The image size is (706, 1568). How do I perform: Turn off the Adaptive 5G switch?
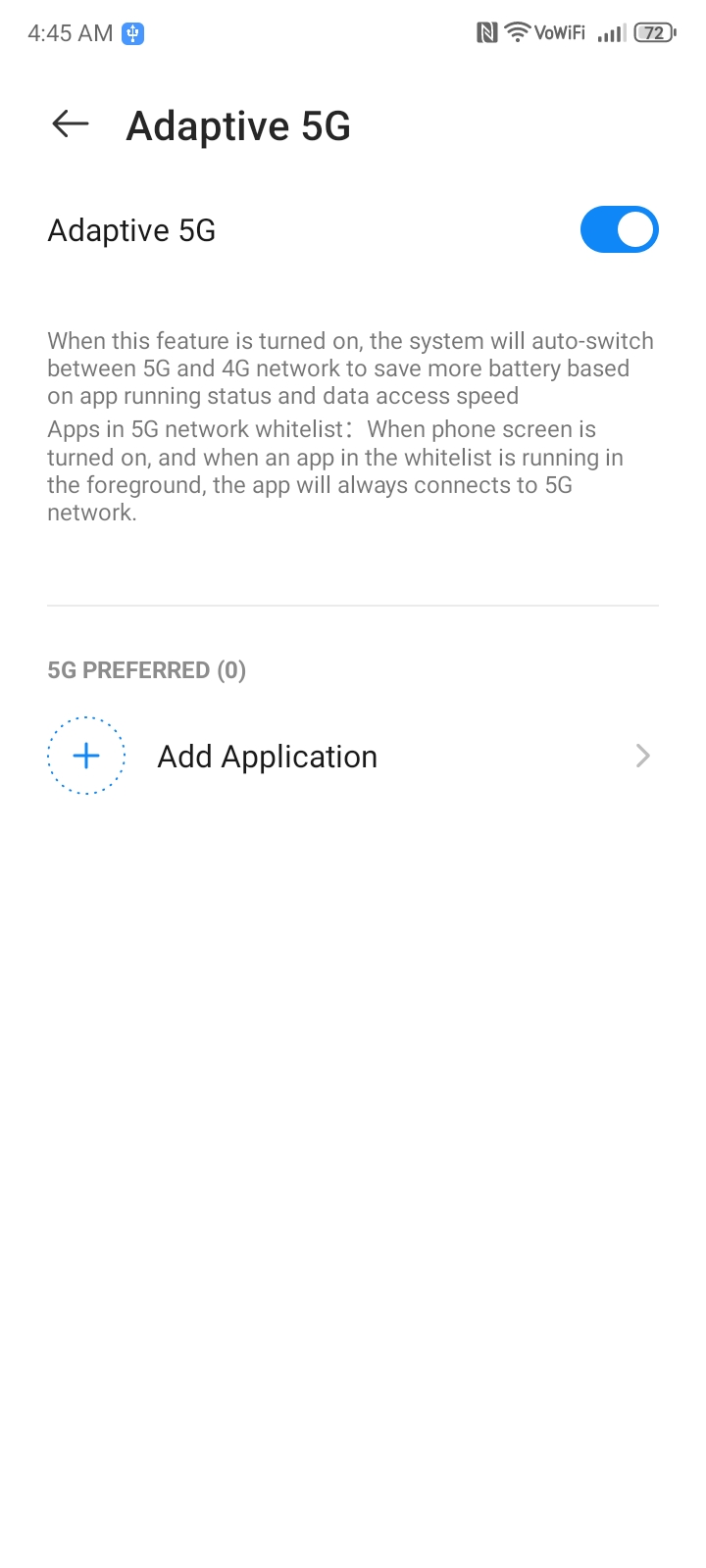point(619,230)
